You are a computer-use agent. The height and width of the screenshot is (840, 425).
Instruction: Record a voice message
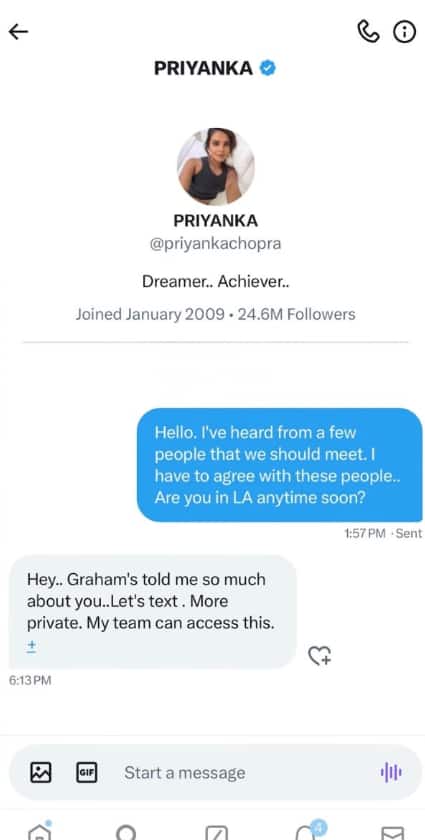click(391, 772)
